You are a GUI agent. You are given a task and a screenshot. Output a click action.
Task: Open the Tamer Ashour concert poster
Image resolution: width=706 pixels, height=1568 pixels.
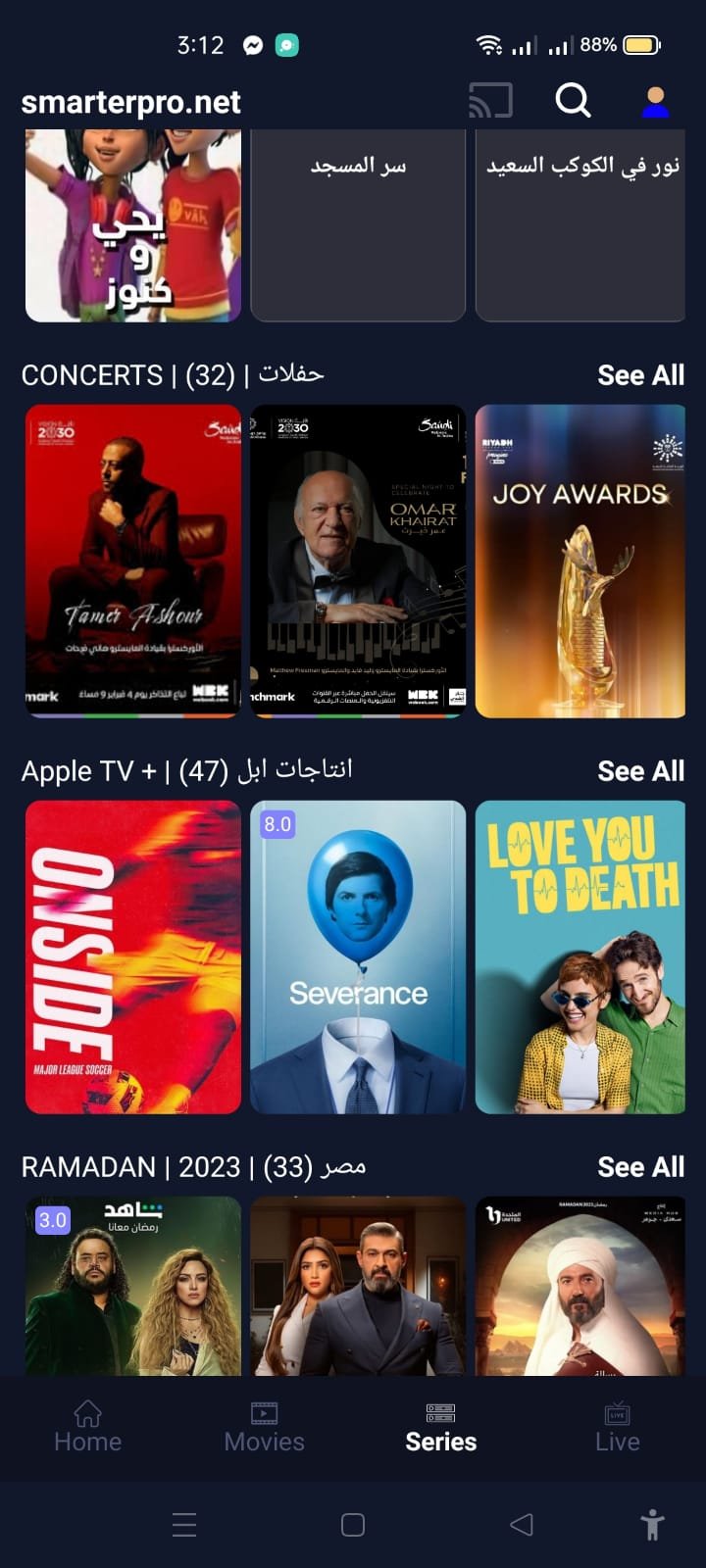tap(133, 561)
